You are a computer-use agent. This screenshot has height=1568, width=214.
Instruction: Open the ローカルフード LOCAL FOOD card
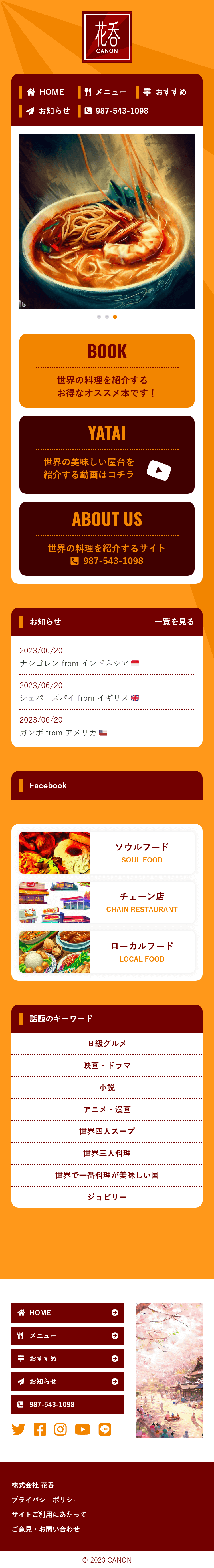pos(107,952)
